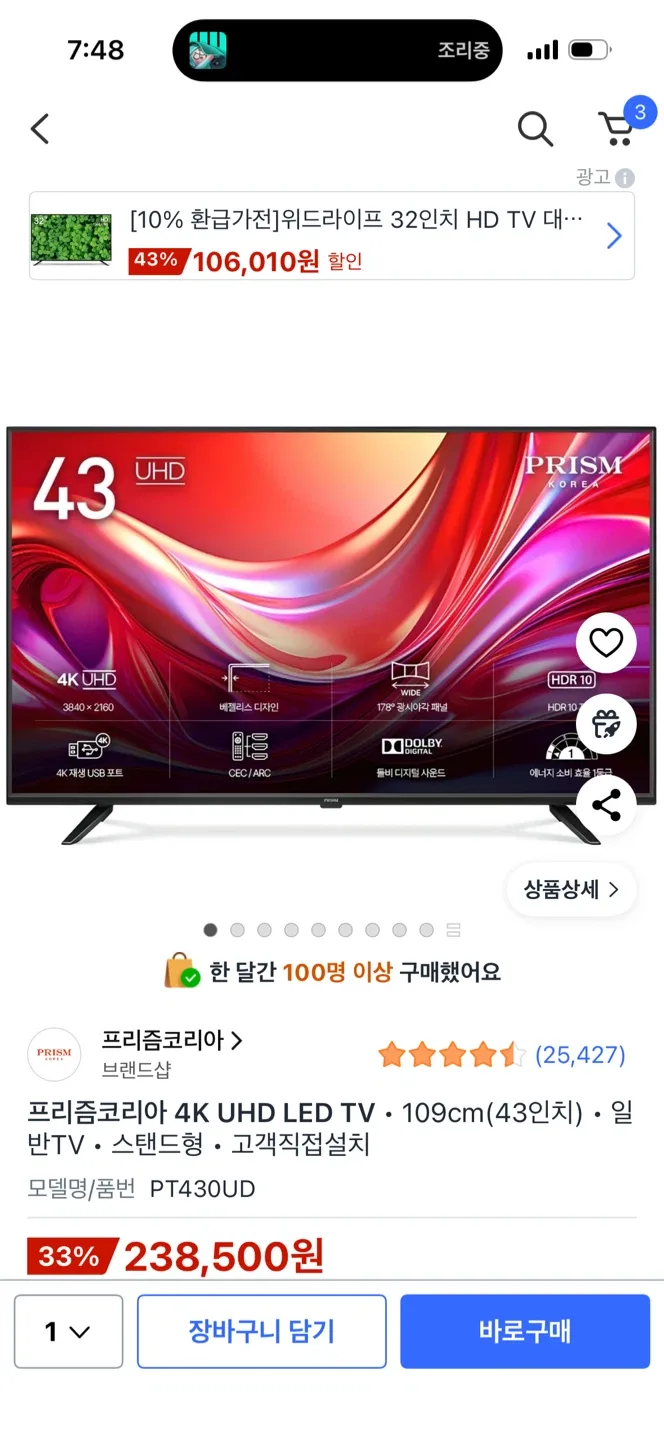View the 25,427 customer reviews

[580, 1055]
